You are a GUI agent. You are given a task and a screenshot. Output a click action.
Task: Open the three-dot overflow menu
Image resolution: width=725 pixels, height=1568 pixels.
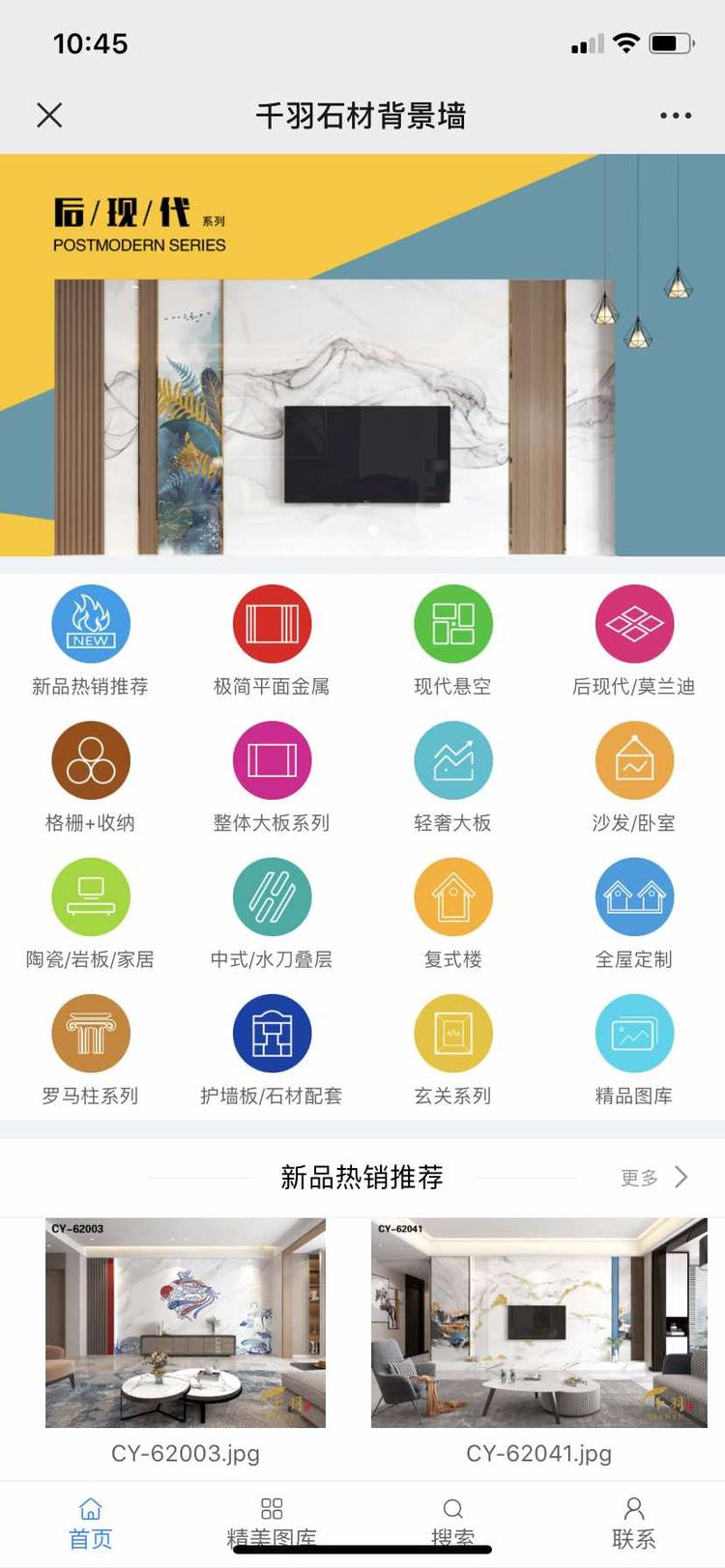(675, 116)
